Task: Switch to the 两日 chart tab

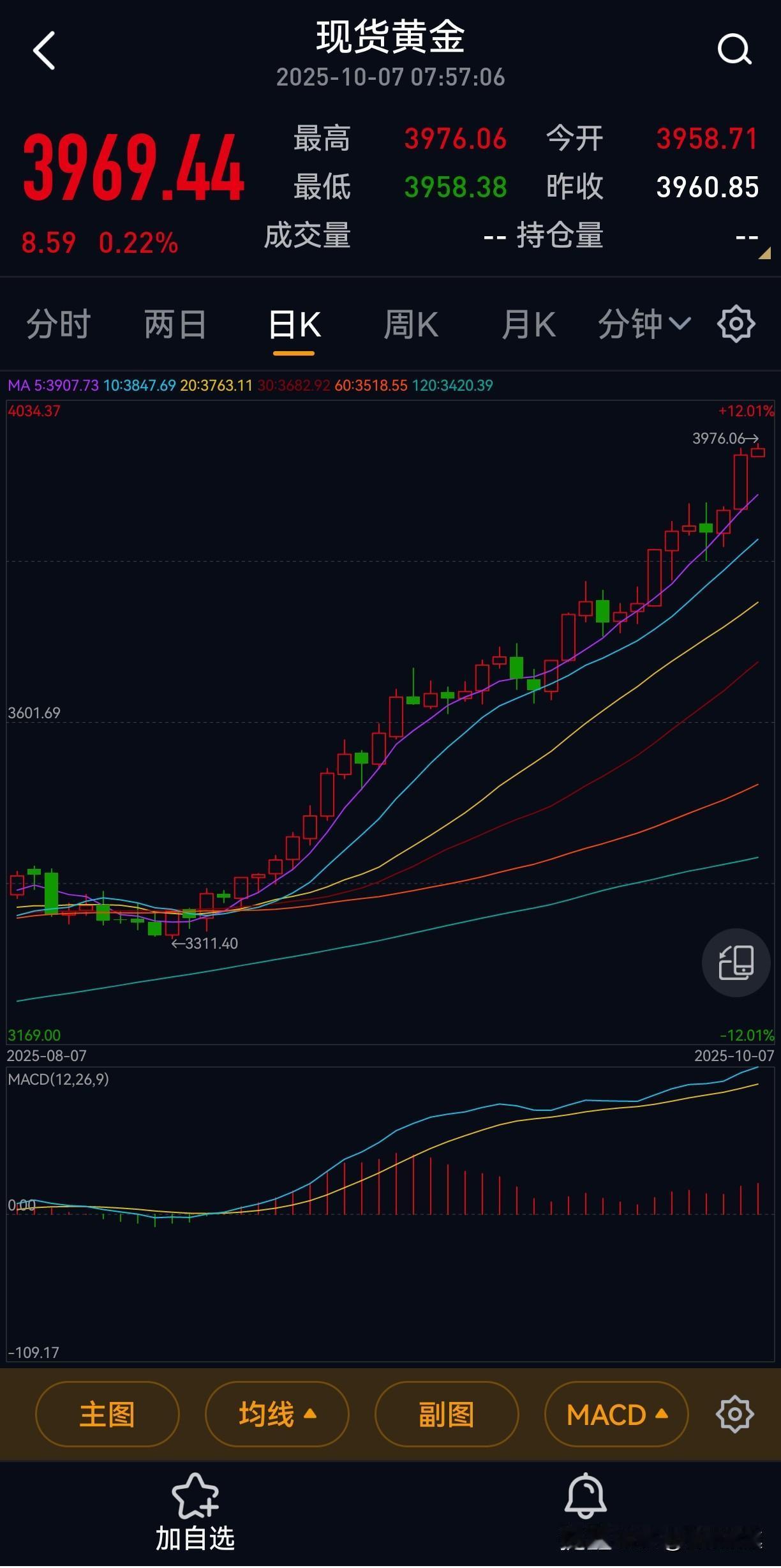Action: click(175, 324)
